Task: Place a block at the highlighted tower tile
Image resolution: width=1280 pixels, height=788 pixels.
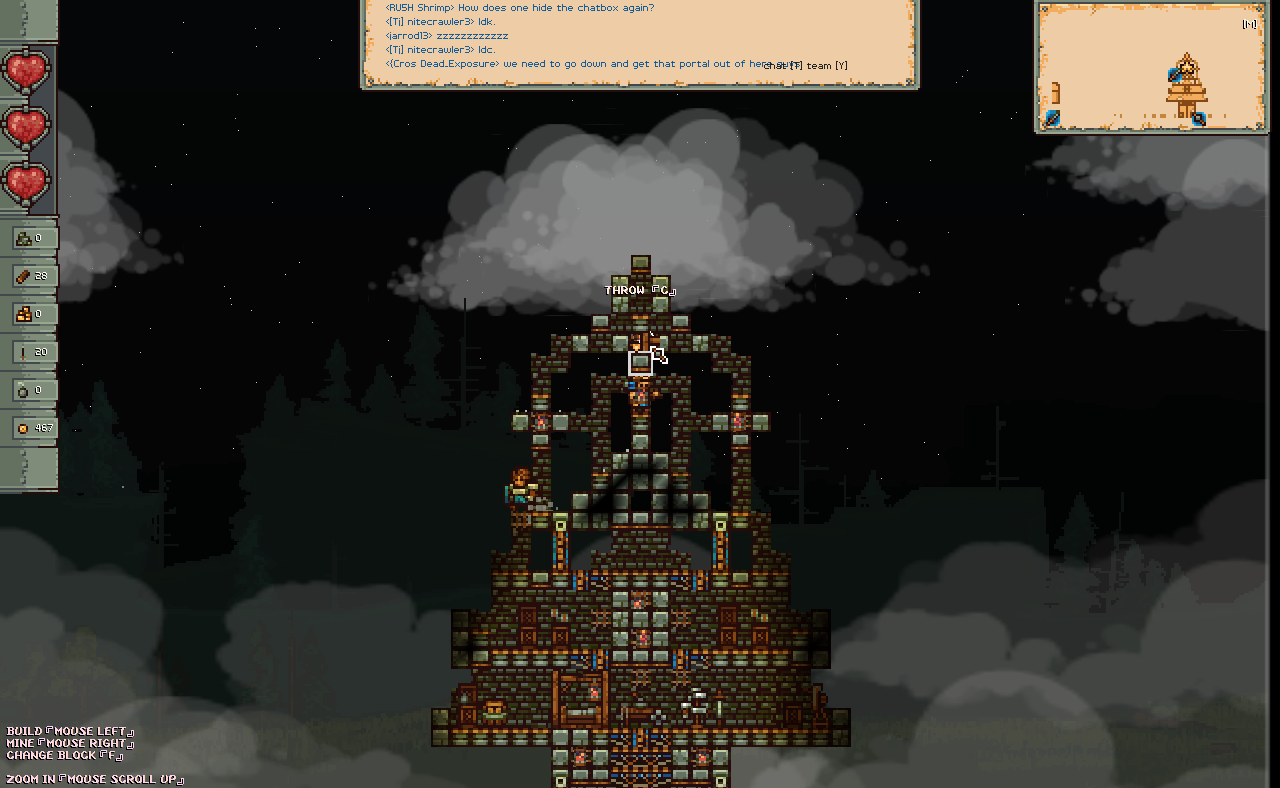Action: pos(640,363)
